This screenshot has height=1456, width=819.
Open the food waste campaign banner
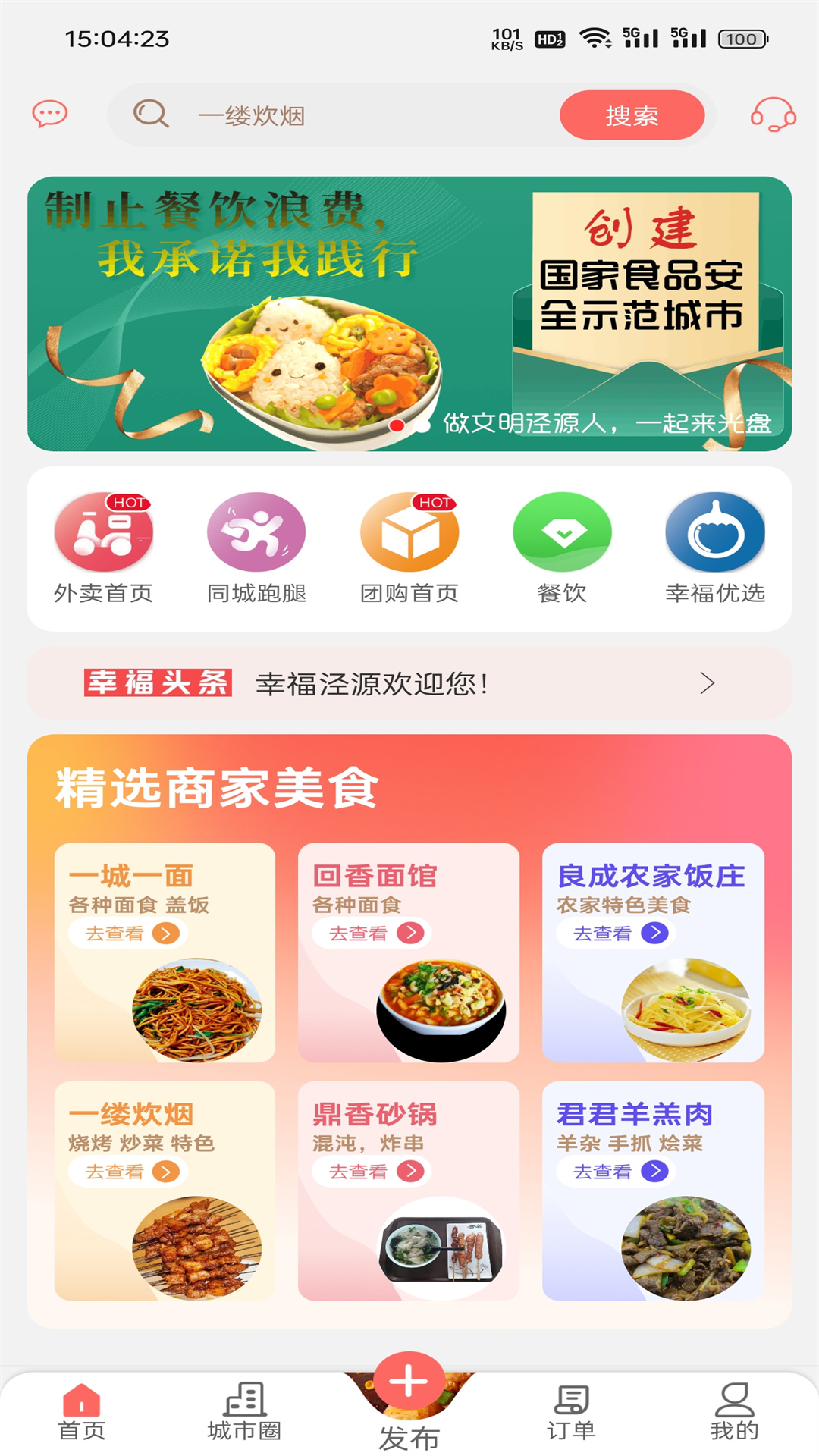(x=409, y=313)
